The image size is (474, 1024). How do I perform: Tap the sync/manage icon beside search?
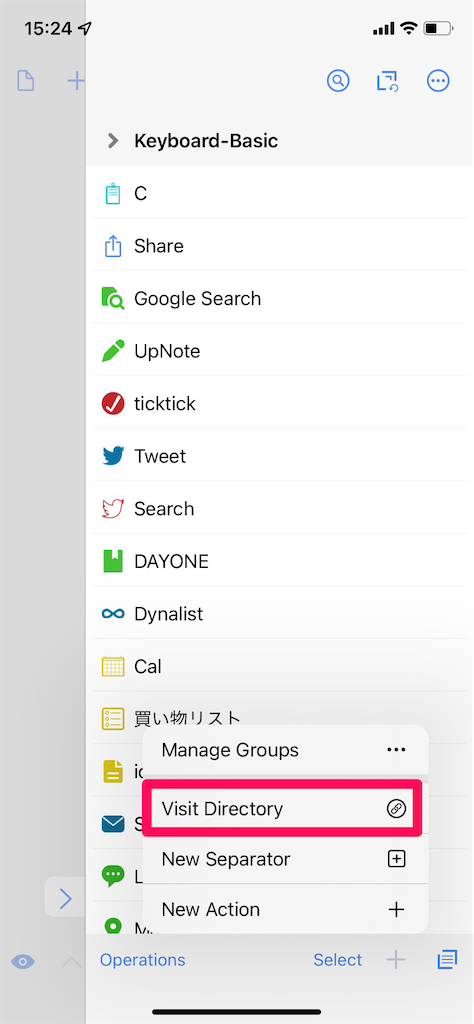387,81
